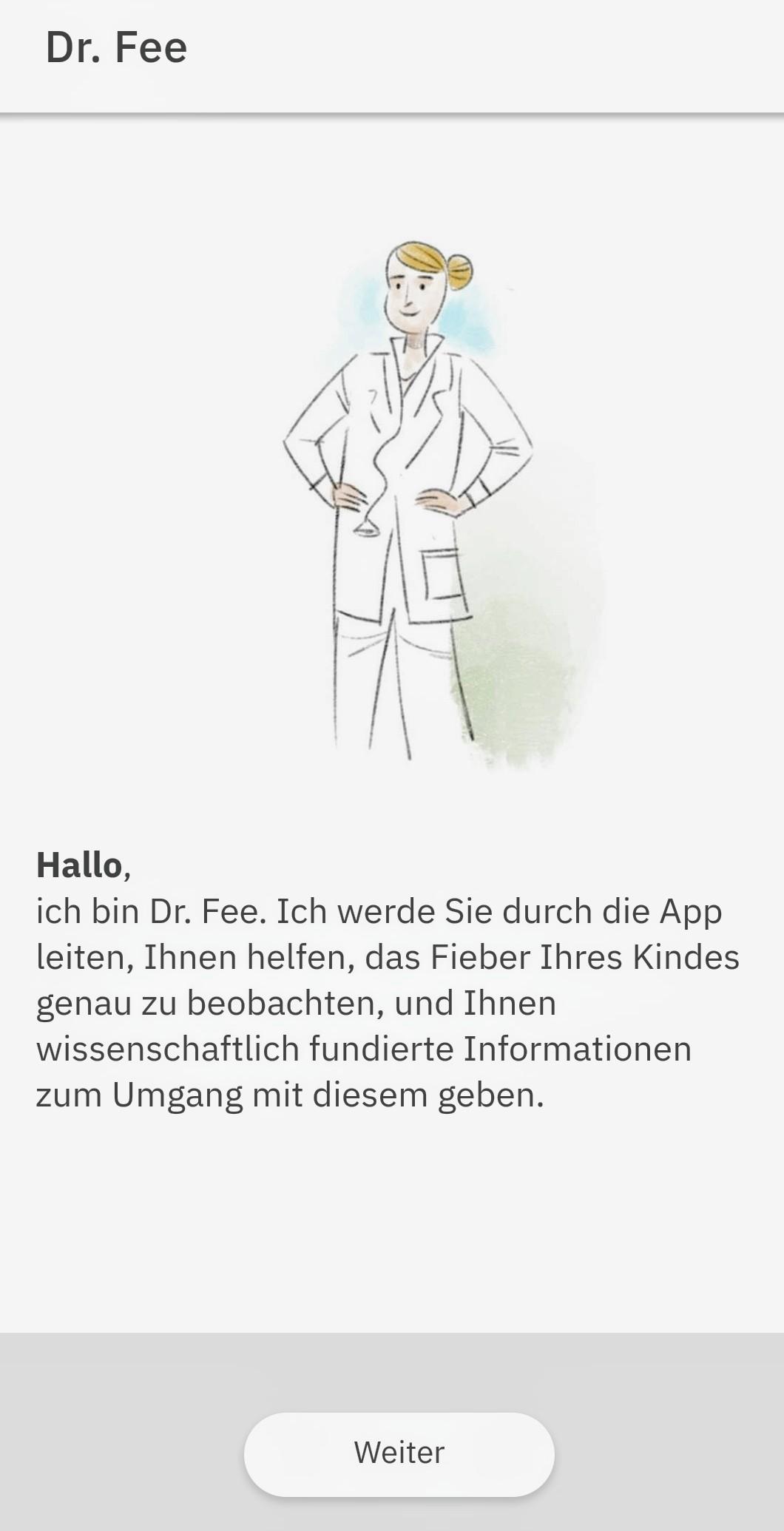Tap the Weiter button to continue
The width and height of the screenshot is (784, 1531).
(x=399, y=1454)
